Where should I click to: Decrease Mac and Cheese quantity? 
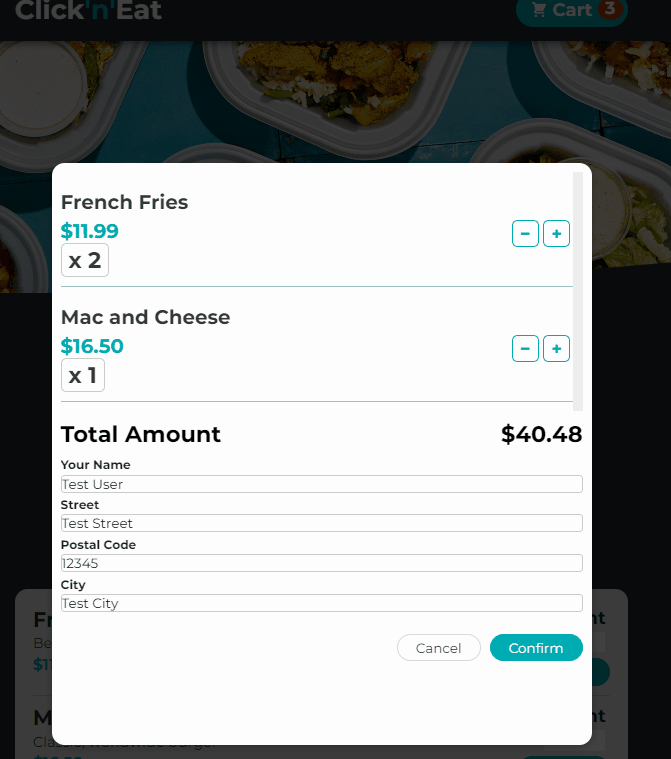pos(525,349)
